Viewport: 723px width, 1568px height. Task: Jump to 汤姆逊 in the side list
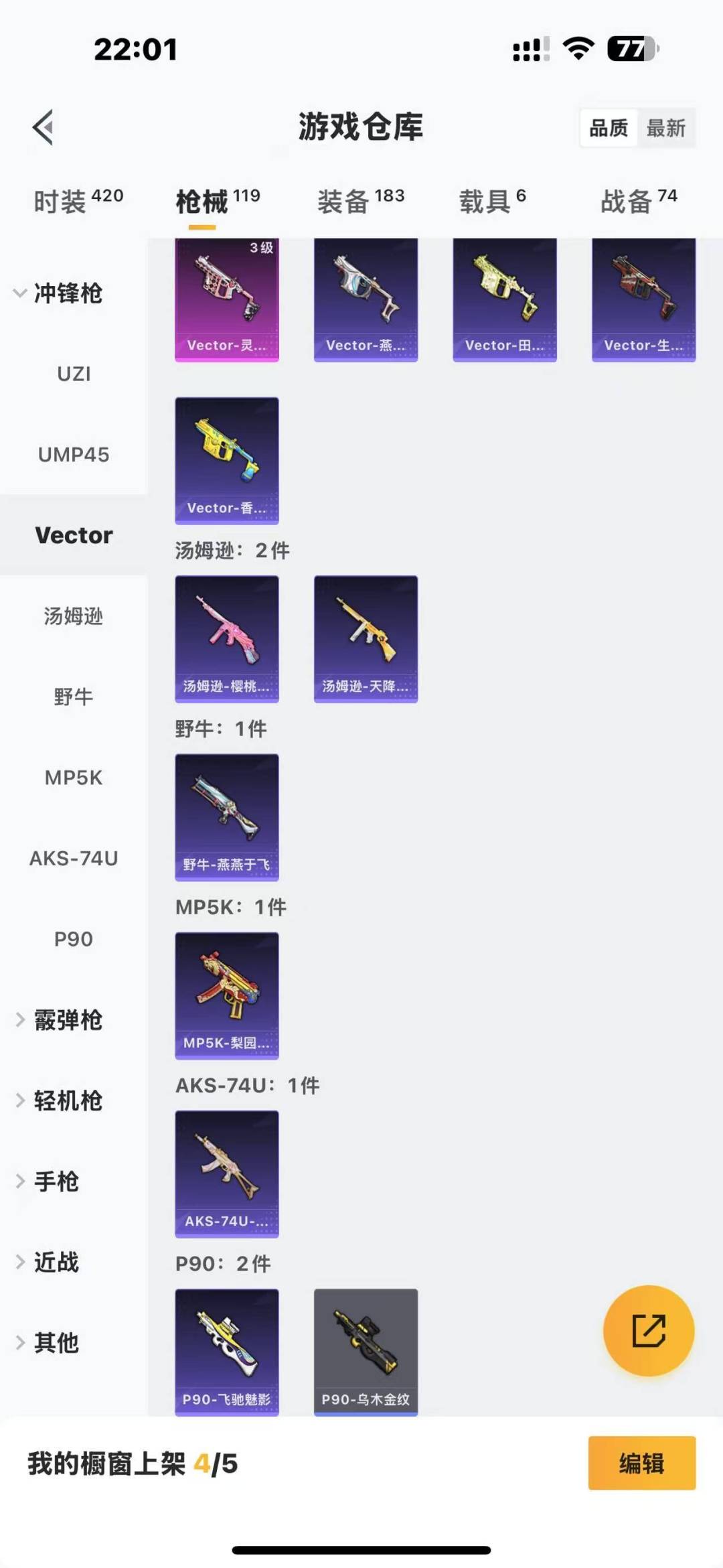click(74, 616)
